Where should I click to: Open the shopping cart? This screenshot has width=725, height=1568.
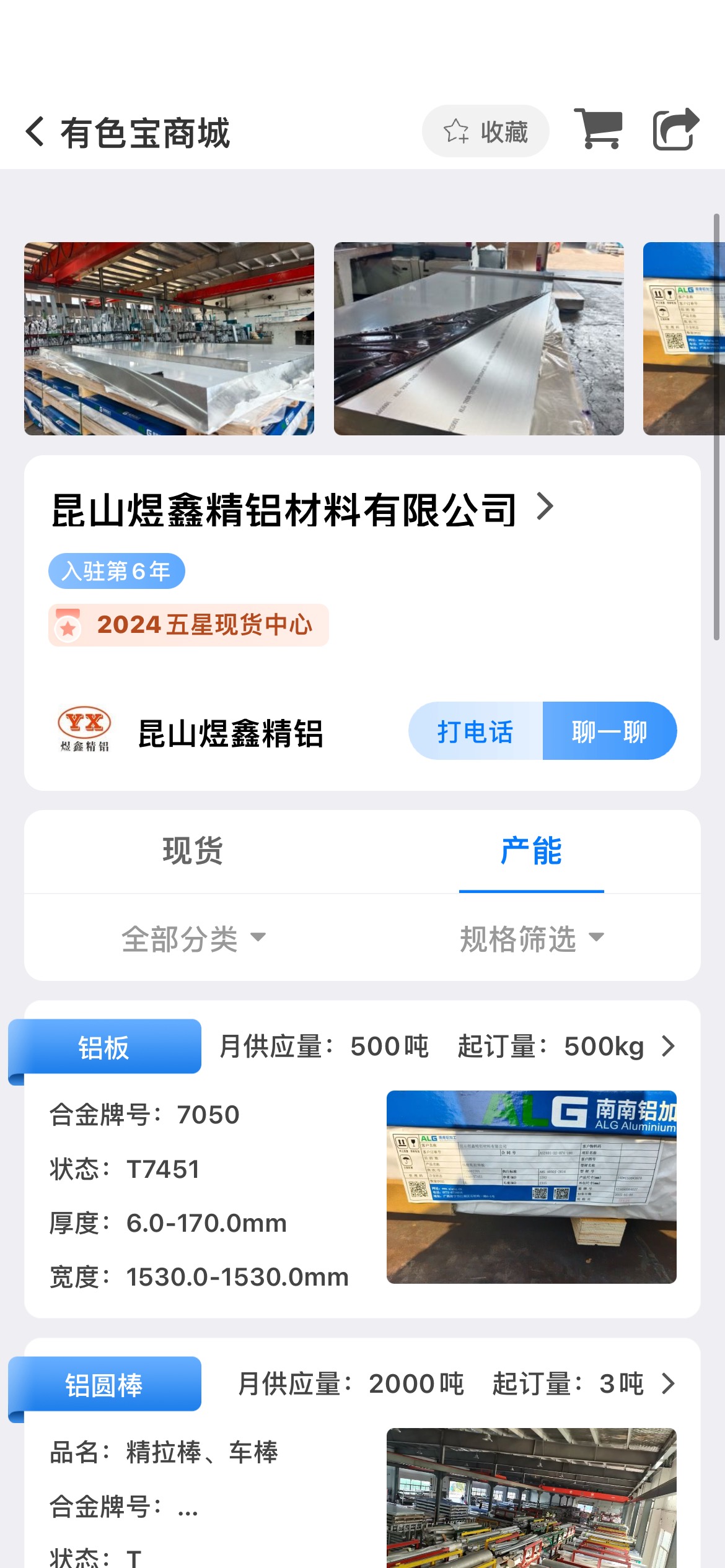coord(598,129)
